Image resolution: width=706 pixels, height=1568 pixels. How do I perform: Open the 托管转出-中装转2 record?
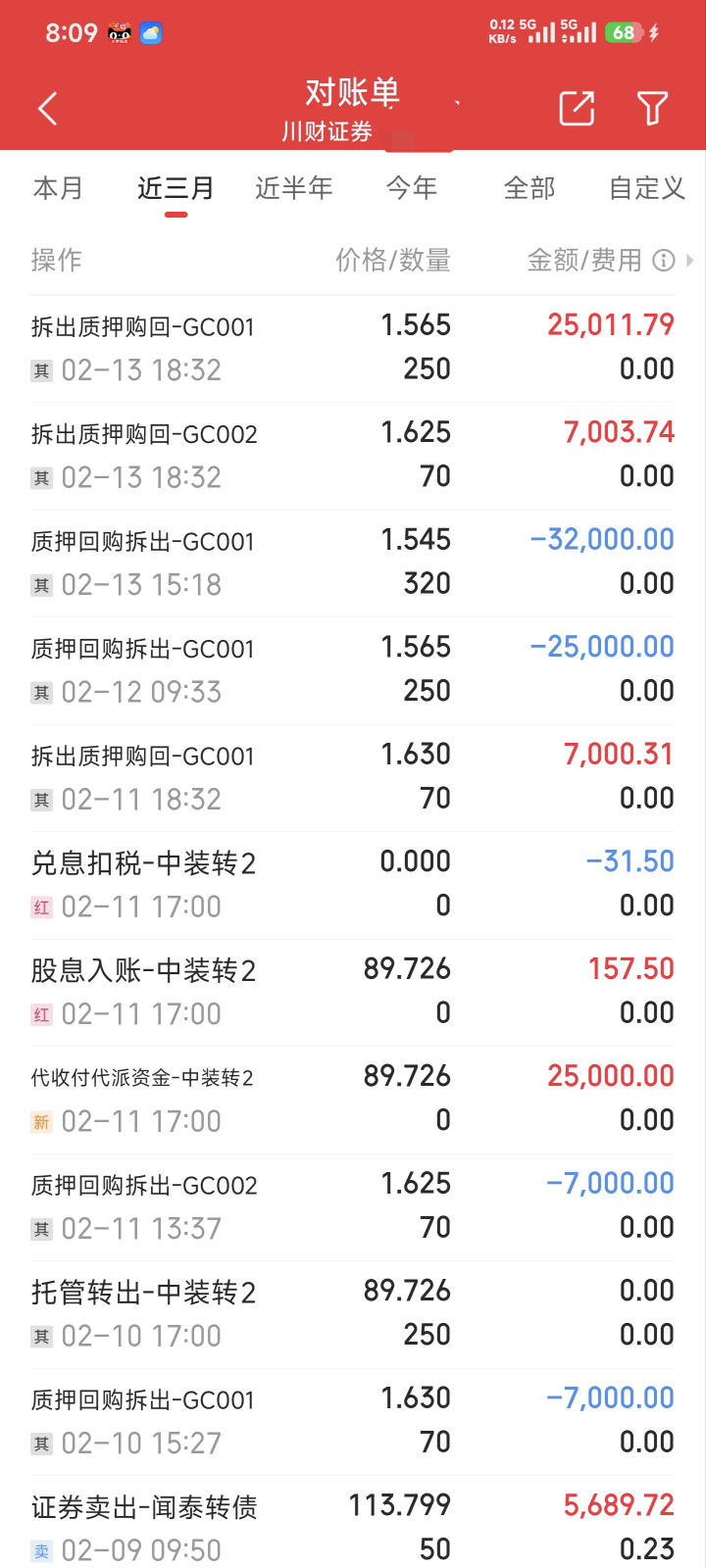[x=353, y=1313]
